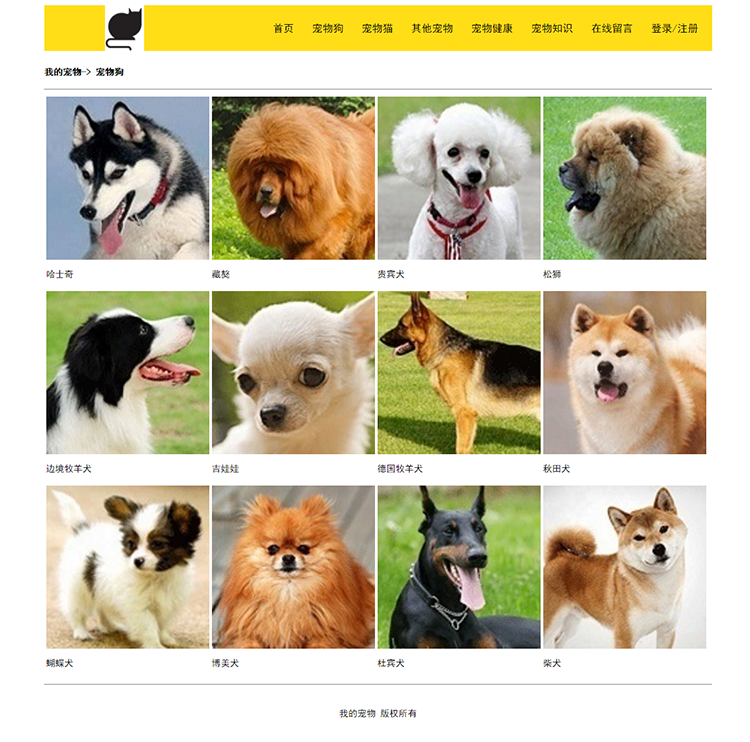Go to the 首页 nav item

pyautogui.click(x=283, y=28)
